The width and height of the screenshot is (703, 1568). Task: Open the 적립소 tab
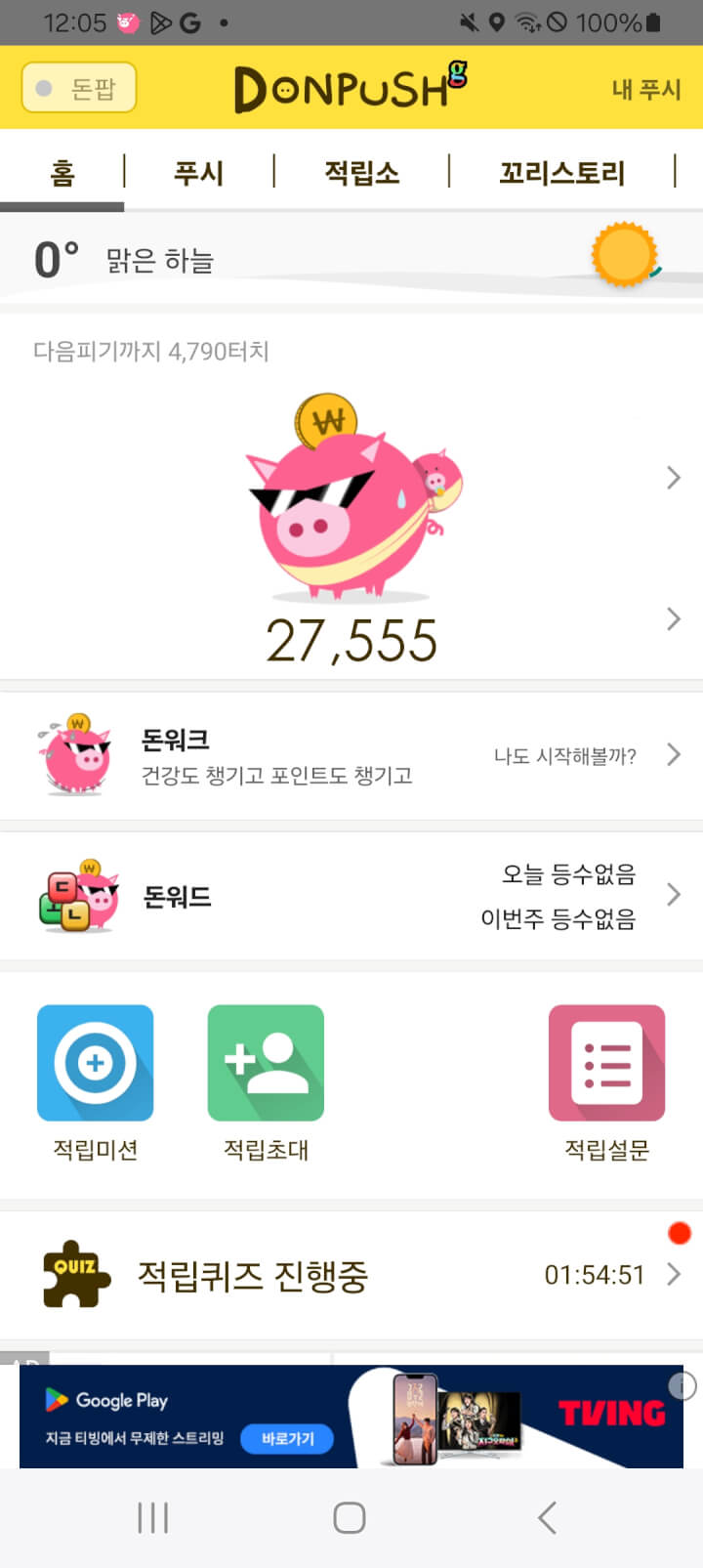click(x=361, y=173)
